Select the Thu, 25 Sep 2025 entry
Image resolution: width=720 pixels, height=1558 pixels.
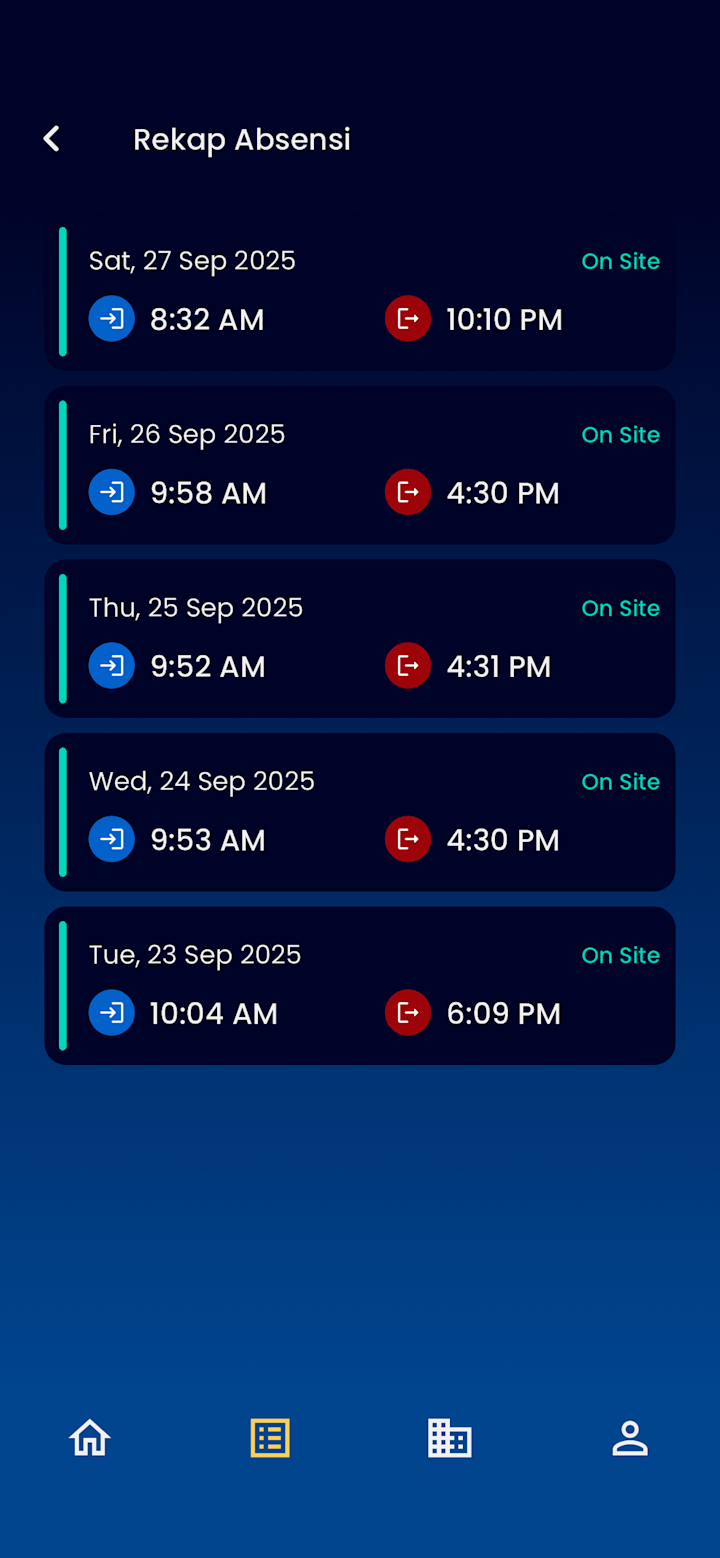[360, 639]
